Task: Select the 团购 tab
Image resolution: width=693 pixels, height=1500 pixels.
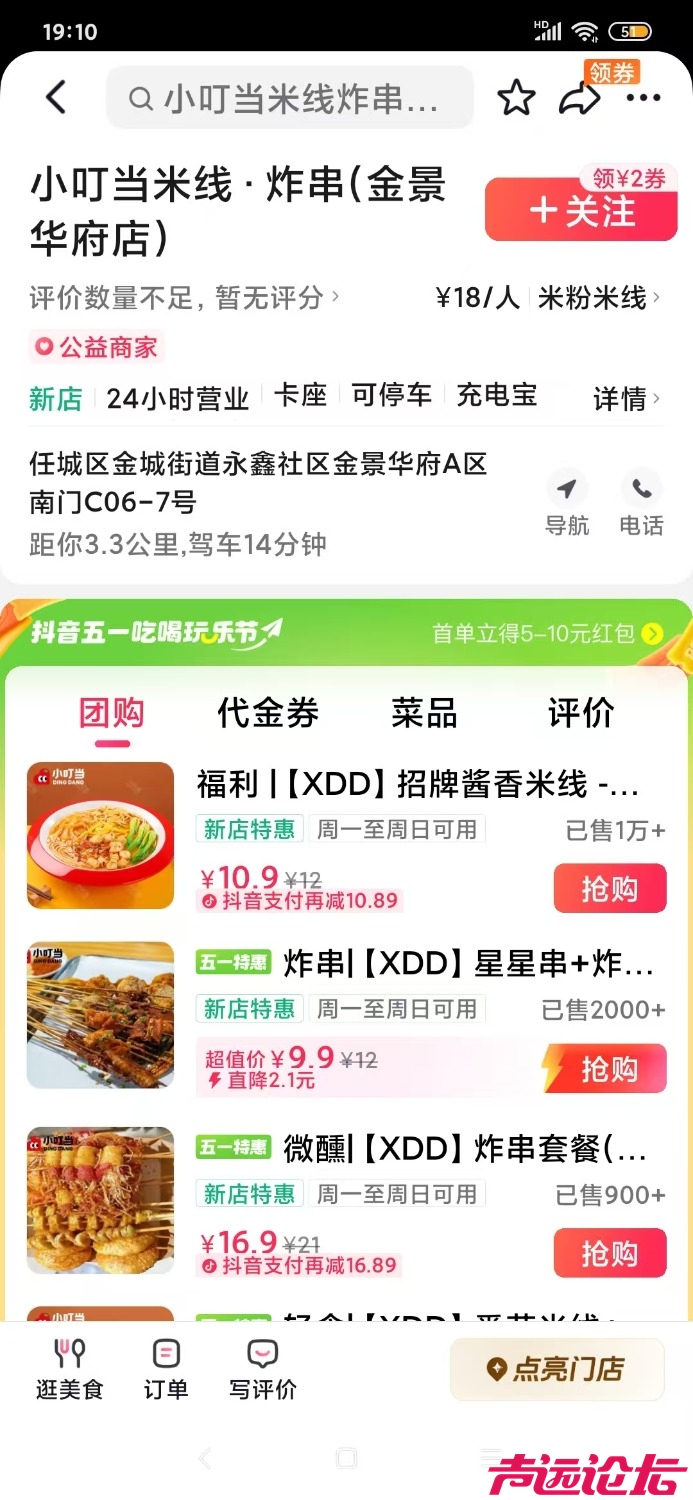Action: coord(112,714)
